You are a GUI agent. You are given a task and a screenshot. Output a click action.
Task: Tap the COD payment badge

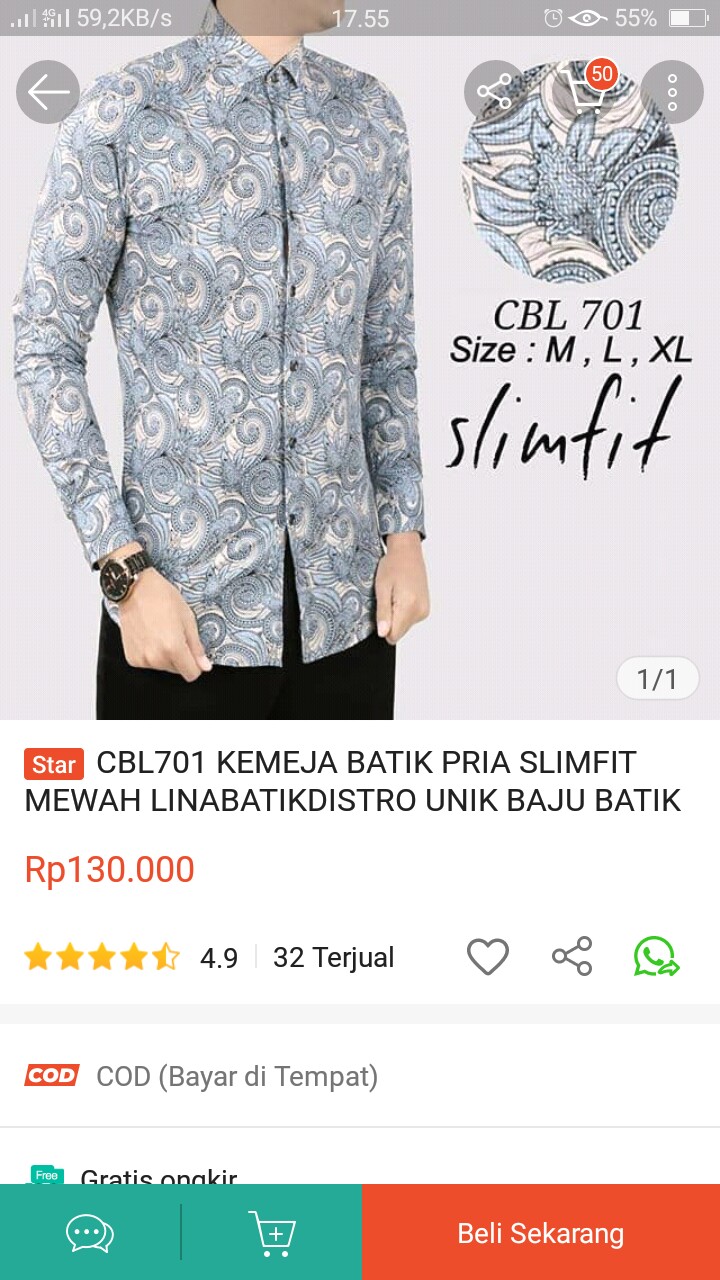pyautogui.click(x=51, y=1076)
